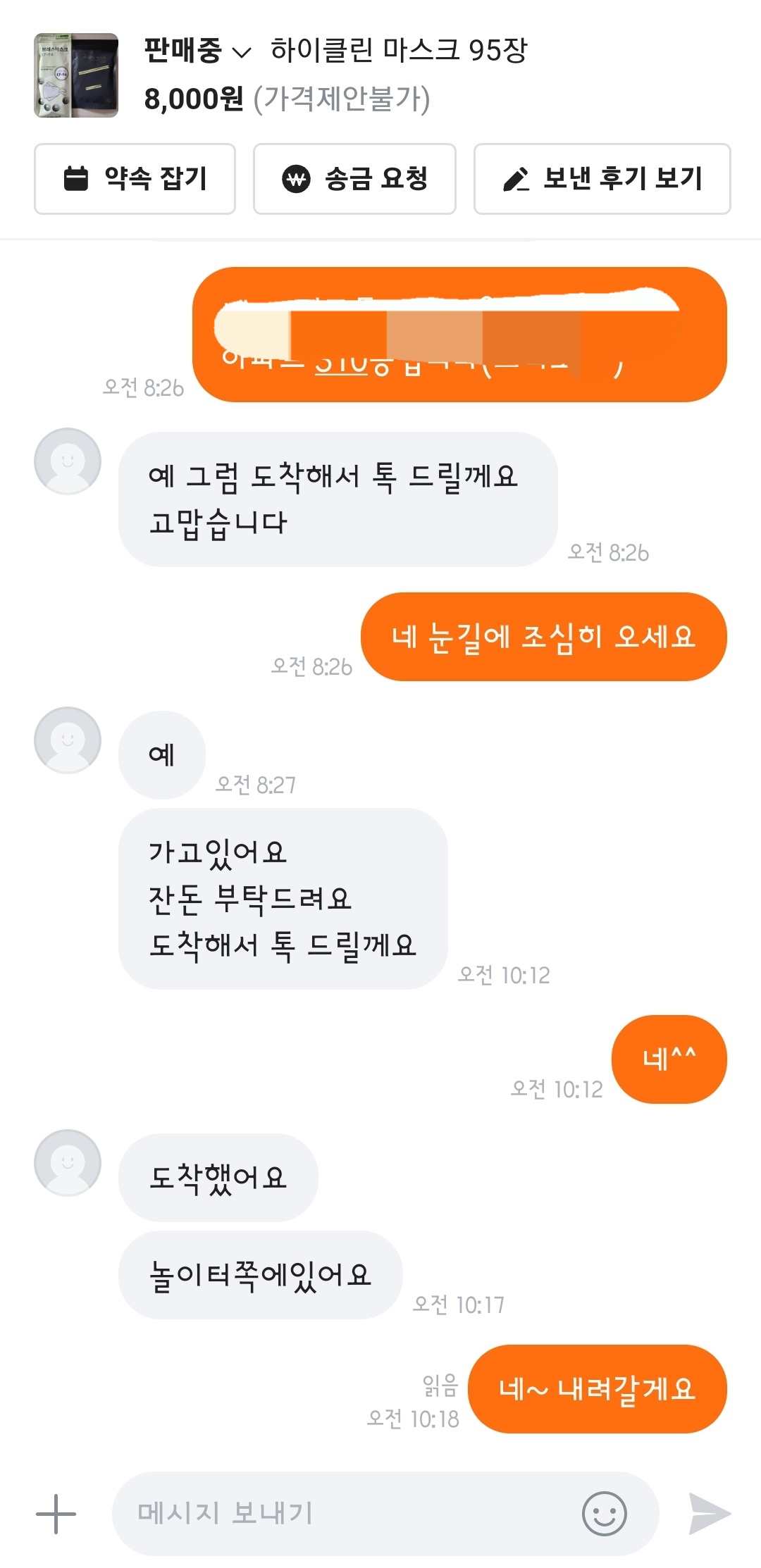Tap the 약속 잡기 button
The height and width of the screenshot is (1568, 761).
pyautogui.click(x=135, y=179)
